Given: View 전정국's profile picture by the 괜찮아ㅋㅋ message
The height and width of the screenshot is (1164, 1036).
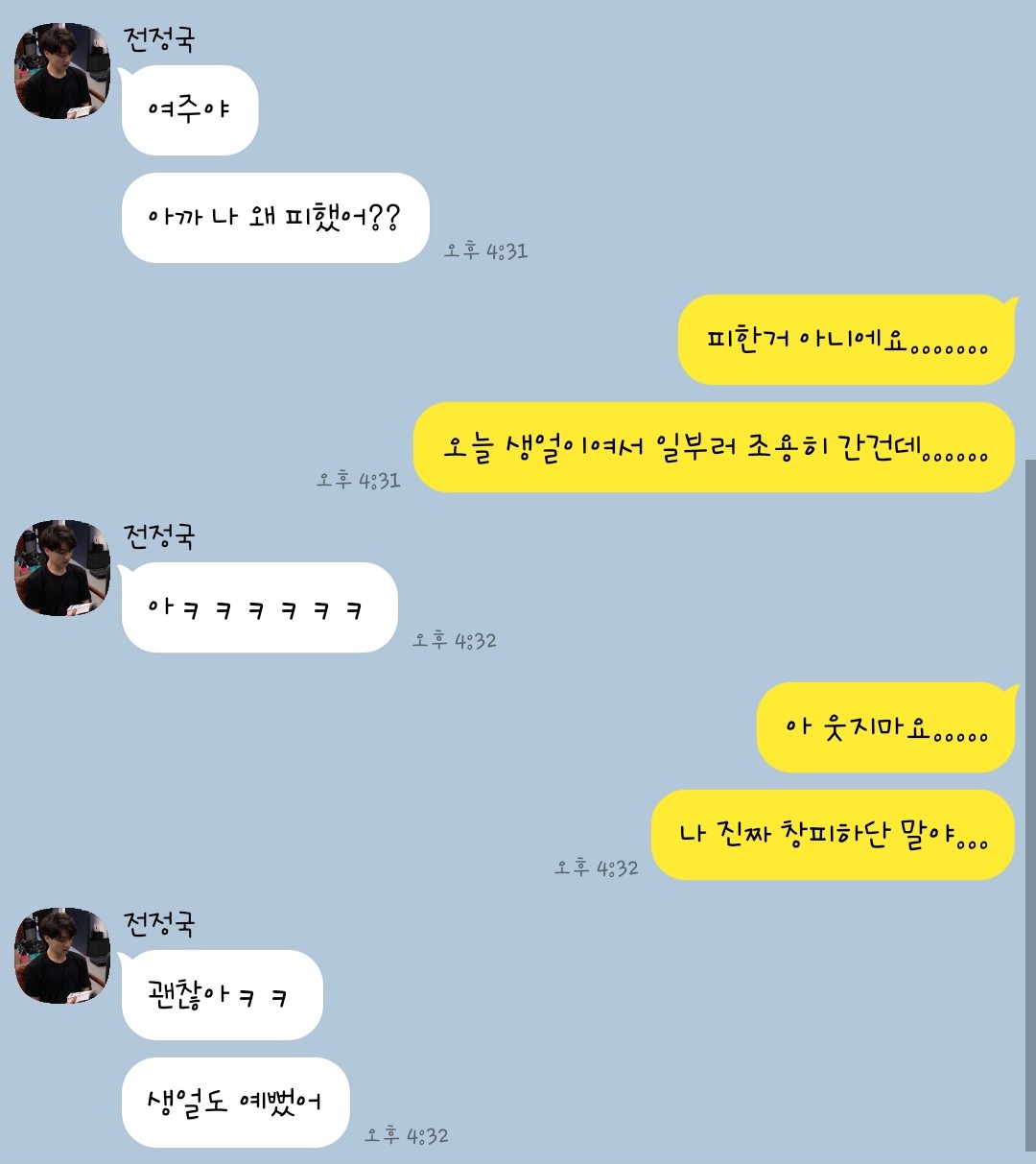Looking at the screenshot, I should pos(62,956).
